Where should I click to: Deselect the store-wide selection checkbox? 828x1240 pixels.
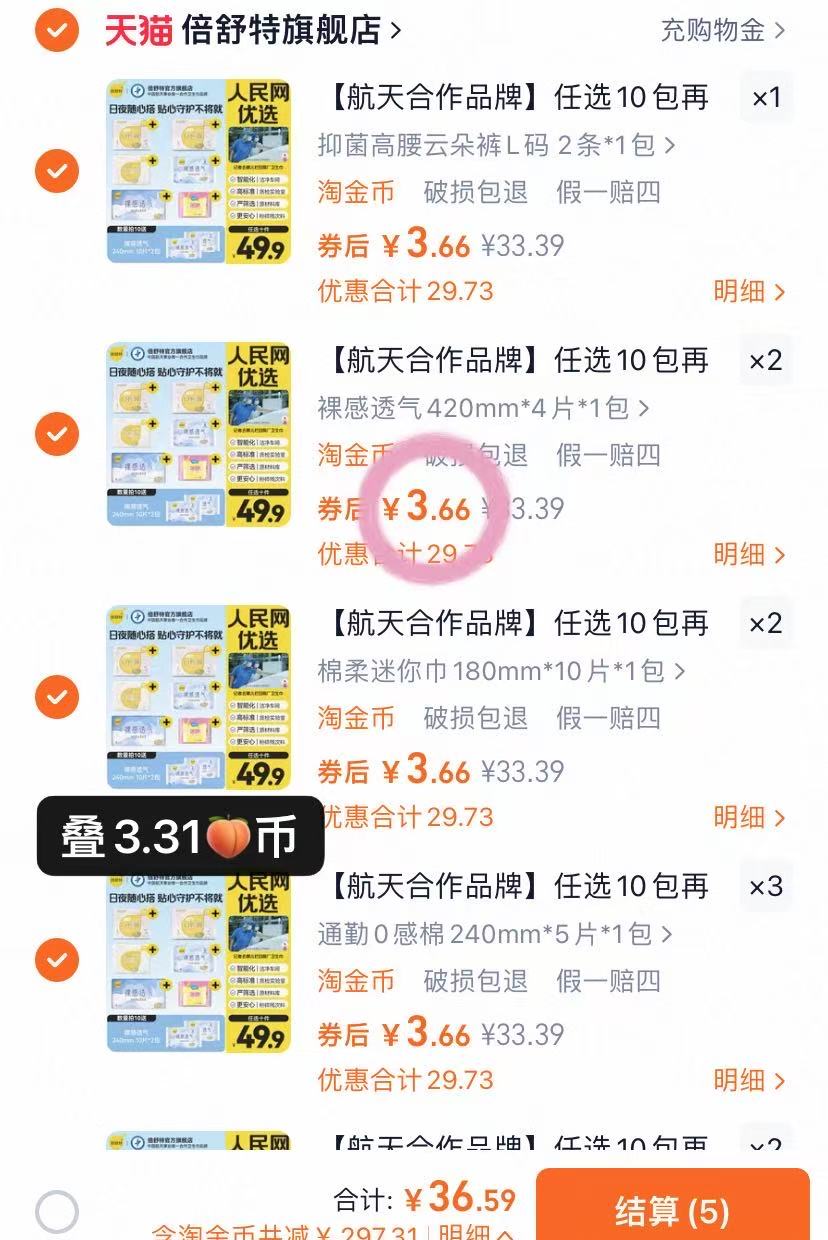click(x=56, y=31)
